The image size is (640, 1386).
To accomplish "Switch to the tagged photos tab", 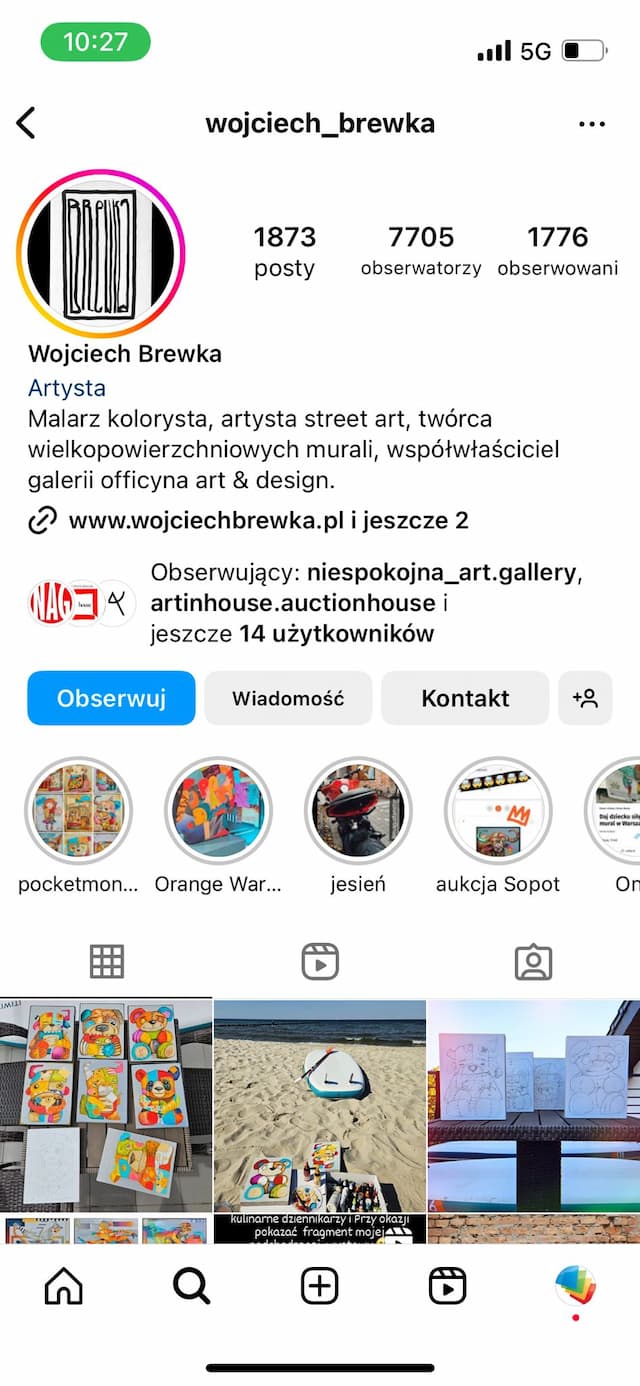I will [533, 962].
